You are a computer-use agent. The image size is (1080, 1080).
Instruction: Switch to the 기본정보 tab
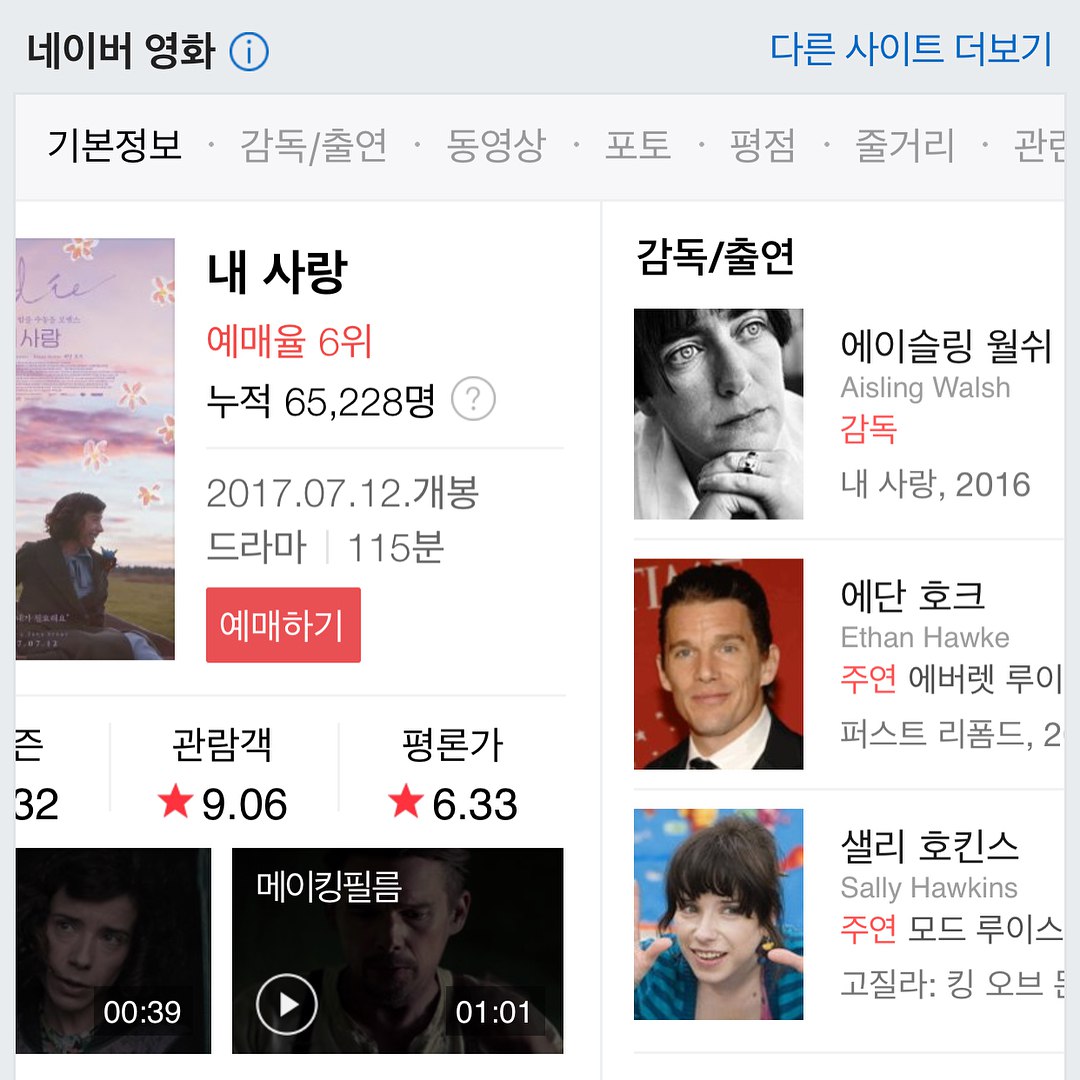point(115,146)
